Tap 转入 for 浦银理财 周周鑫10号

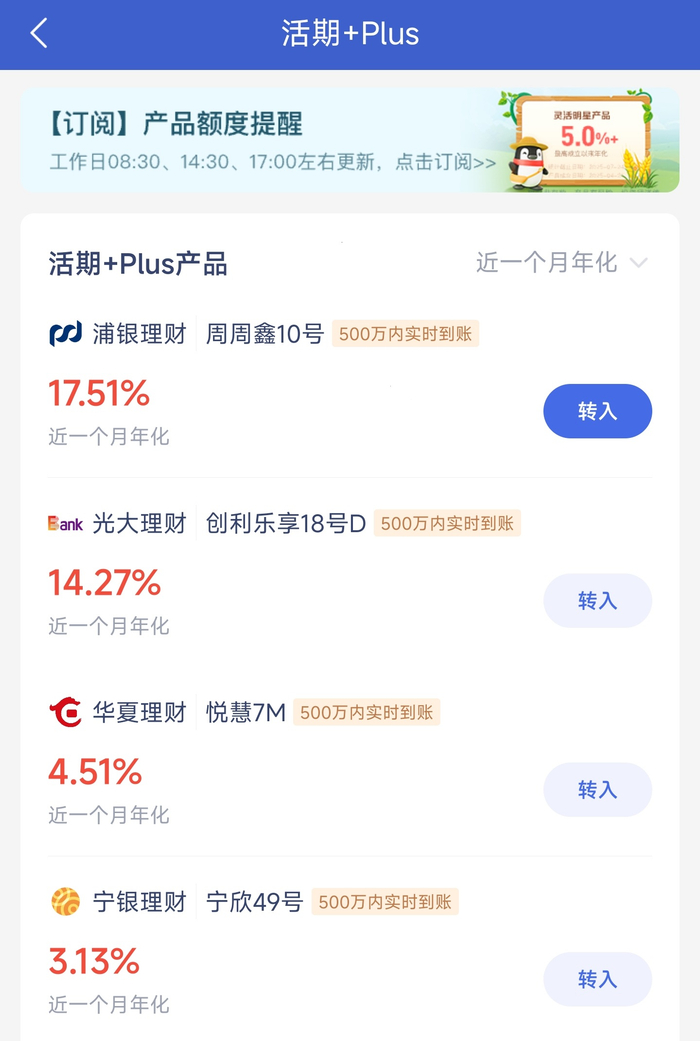pyautogui.click(x=598, y=411)
